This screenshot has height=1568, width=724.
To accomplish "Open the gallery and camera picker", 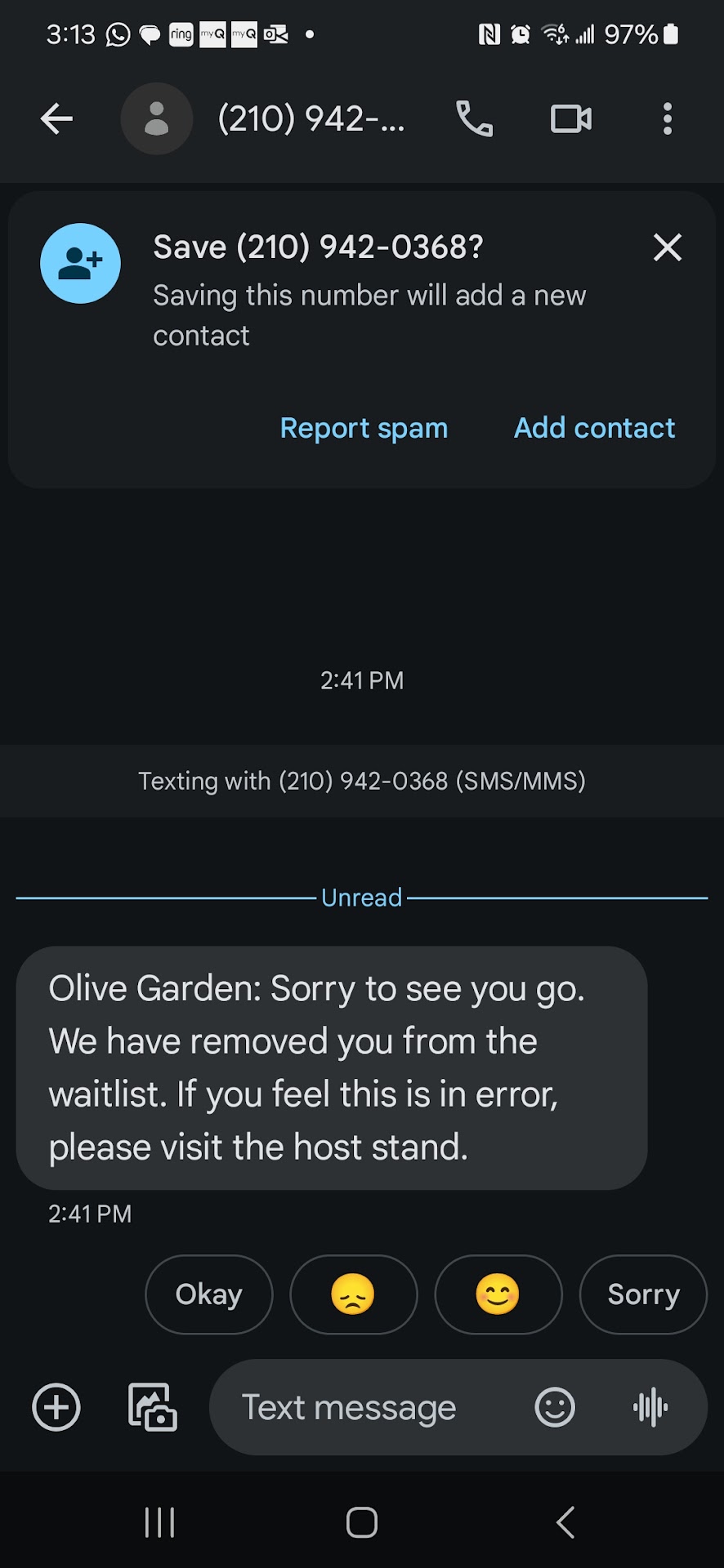I will (153, 1407).
